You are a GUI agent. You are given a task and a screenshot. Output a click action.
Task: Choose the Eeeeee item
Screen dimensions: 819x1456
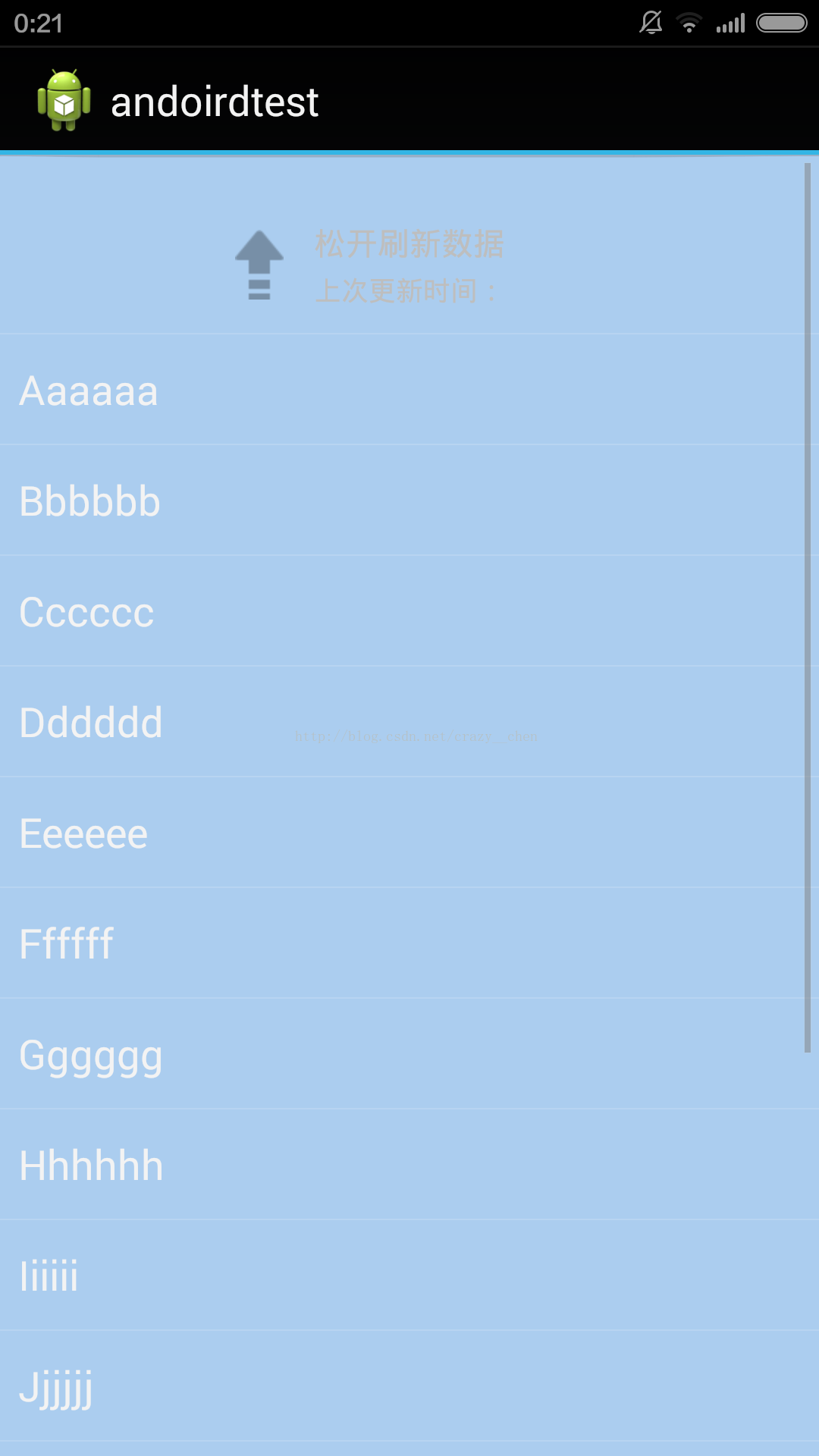409,833
